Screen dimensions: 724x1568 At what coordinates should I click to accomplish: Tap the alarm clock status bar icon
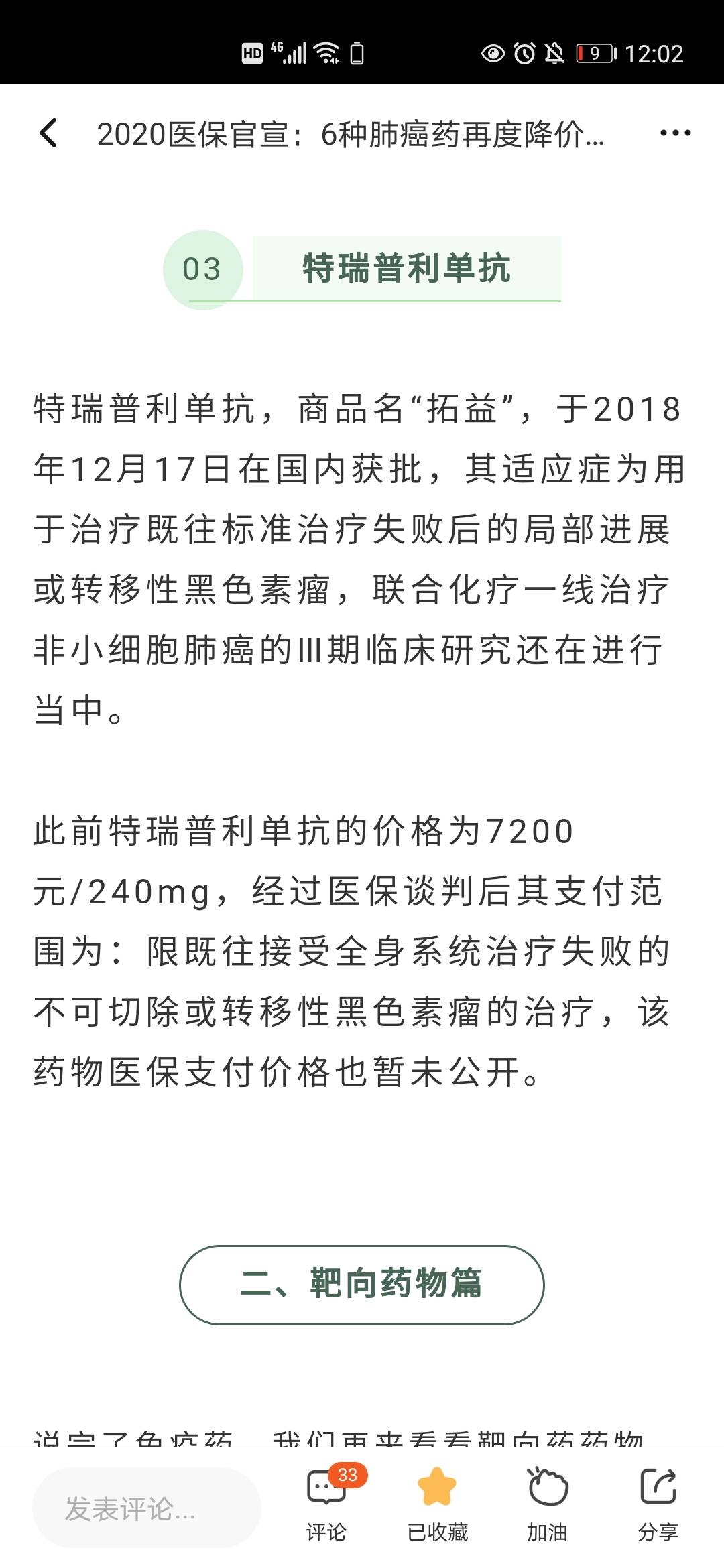pyautogui.click(x=524, y=54)
